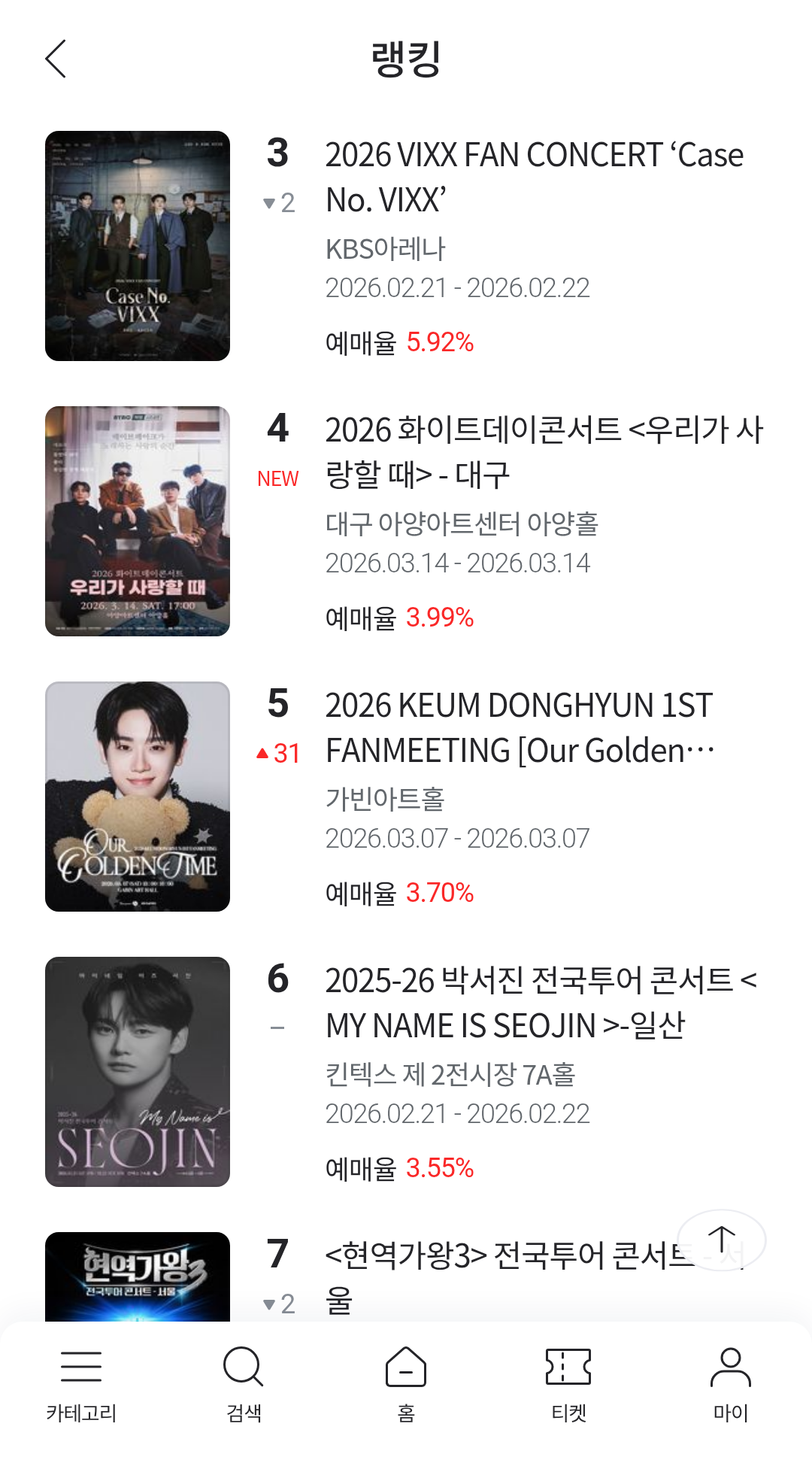View the Case No. VIXX poster thumbnail
812x1457 pixels.
click(138, 246)
